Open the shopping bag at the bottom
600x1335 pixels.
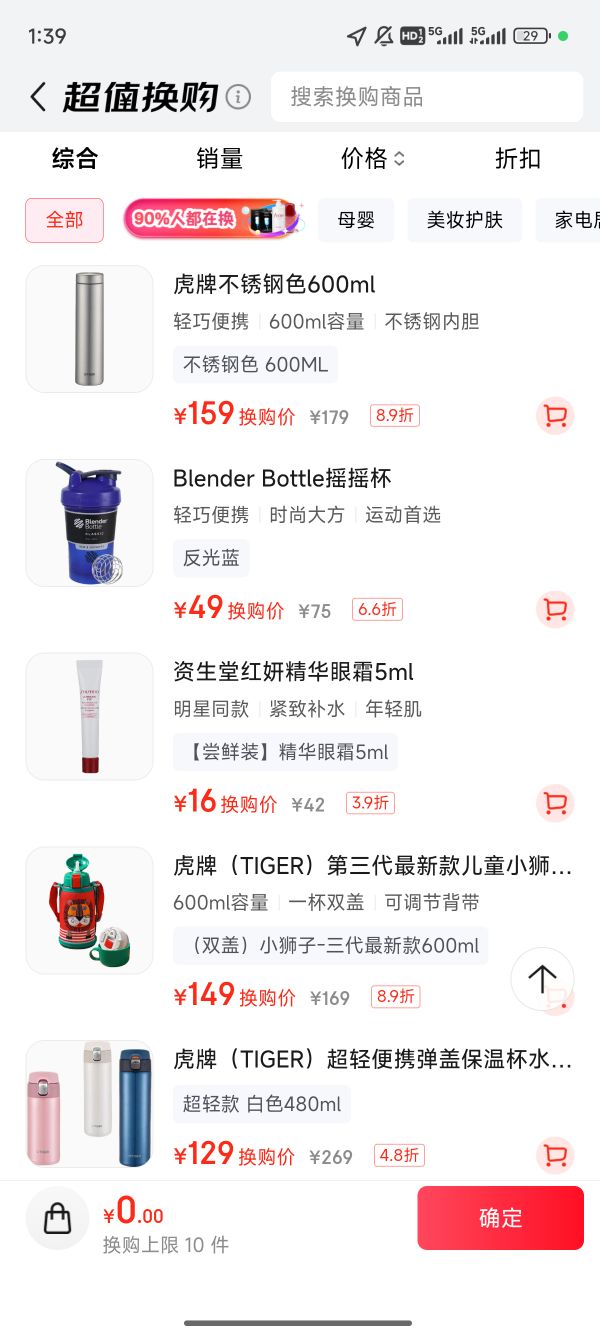pos(58,1217)
